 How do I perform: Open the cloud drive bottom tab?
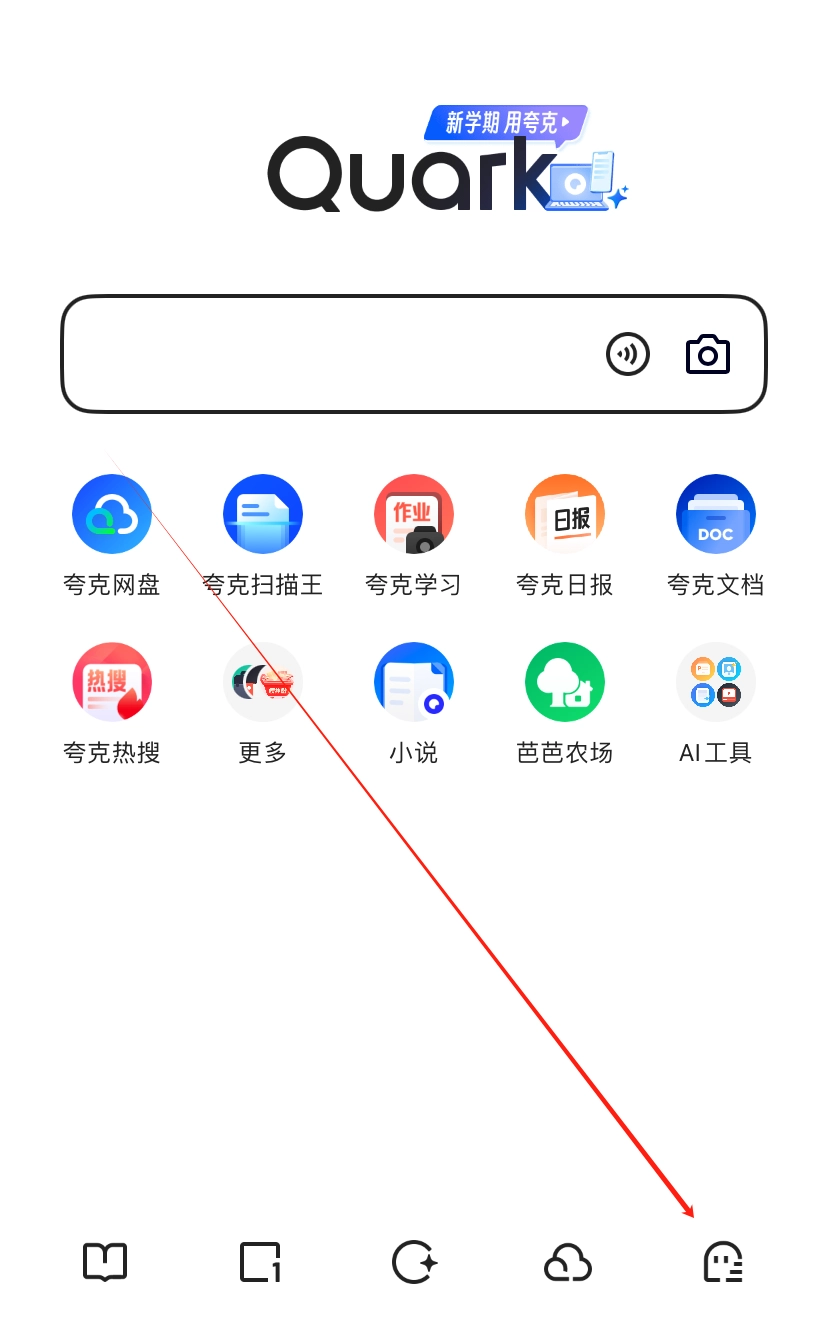pos(568,1262)
